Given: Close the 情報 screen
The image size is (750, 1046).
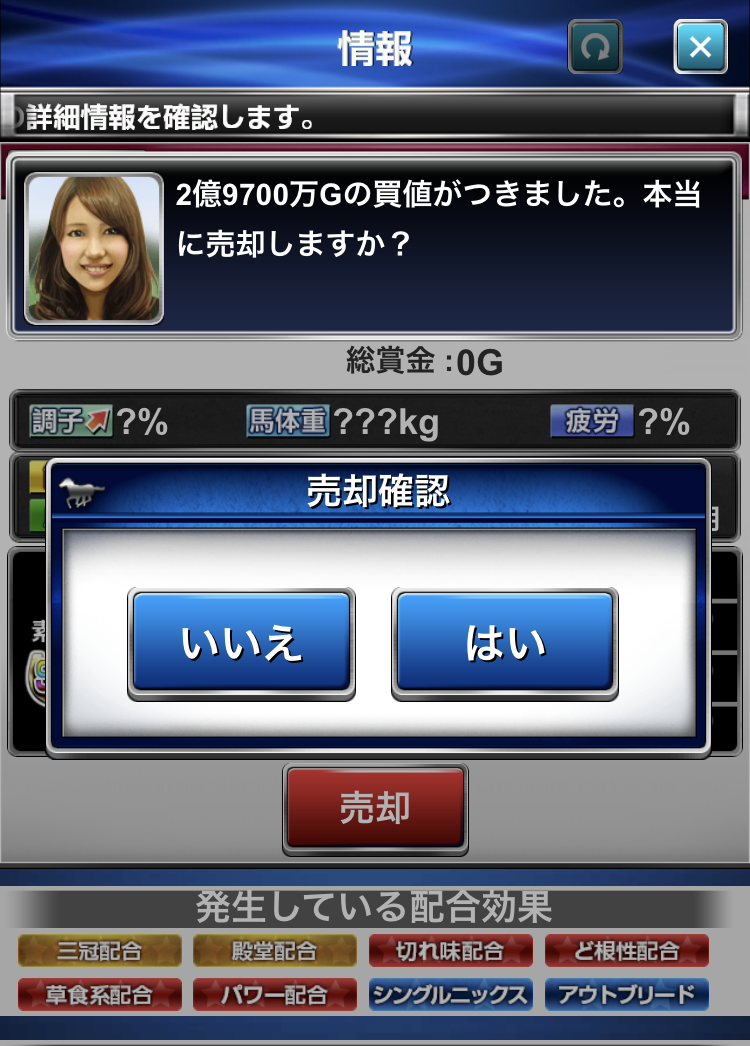Looking at the screenshot, I should coord(700,47).
